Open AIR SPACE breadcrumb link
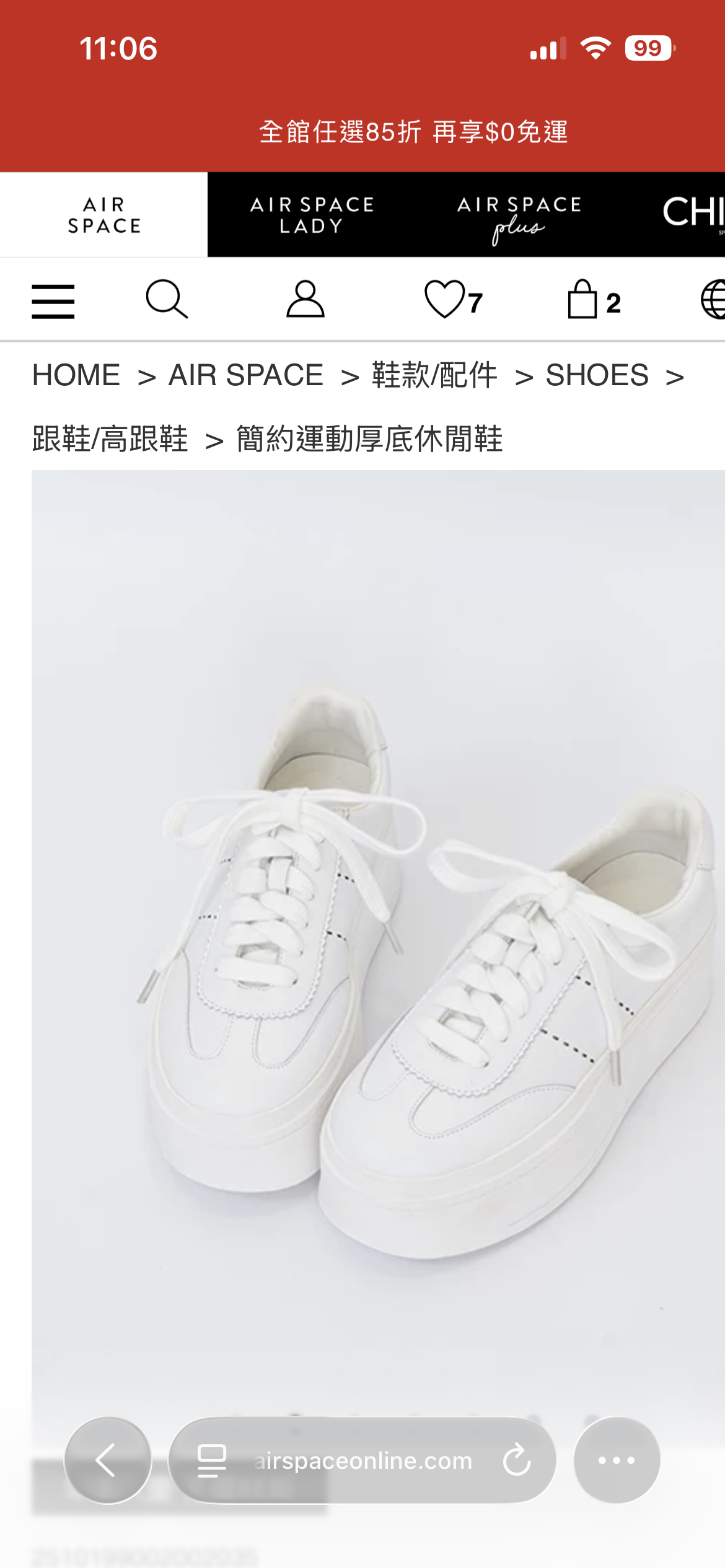This screenshot has width=725, height=1568. pos(245,375)
